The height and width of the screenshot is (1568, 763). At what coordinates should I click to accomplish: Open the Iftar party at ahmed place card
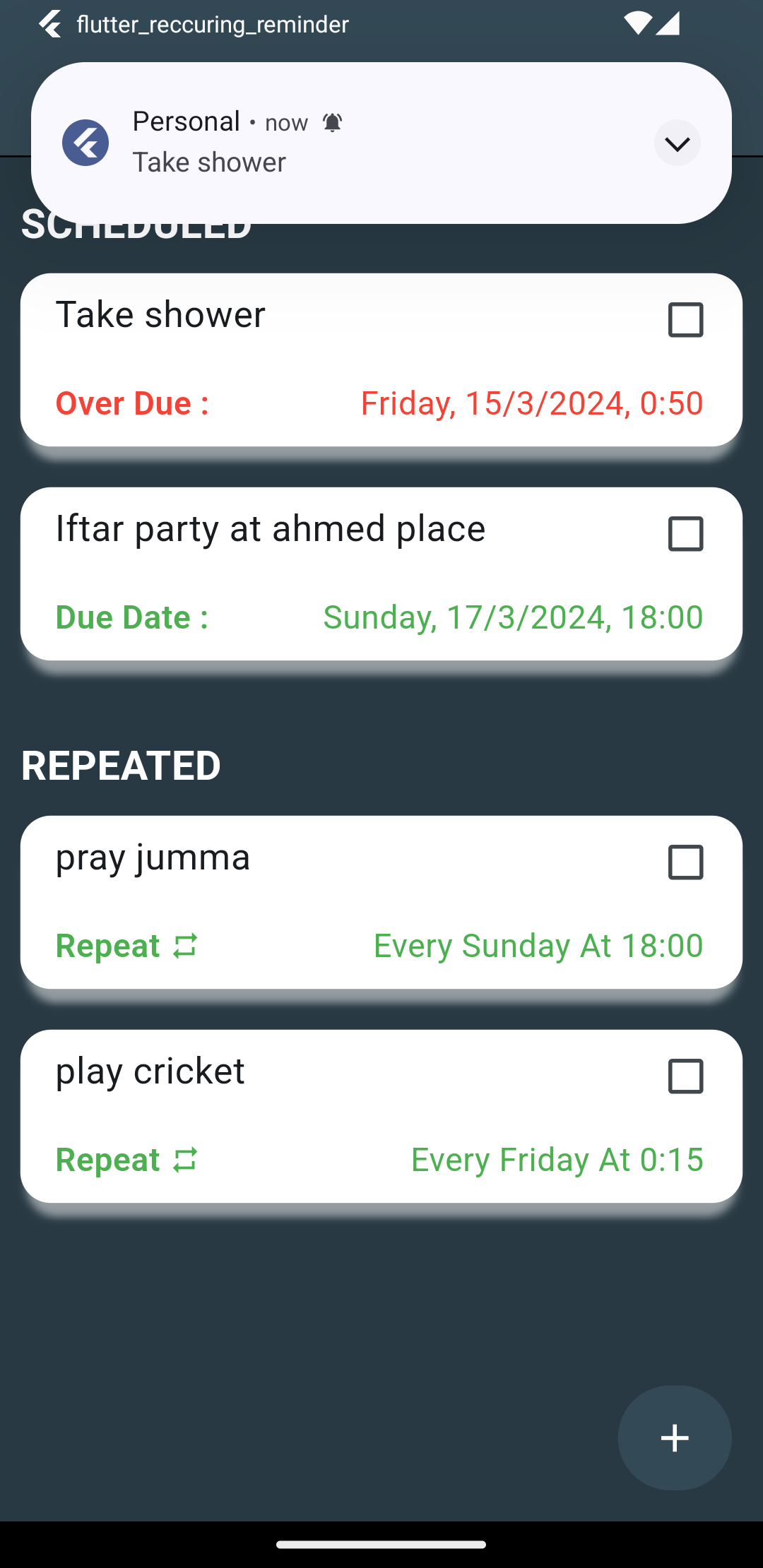[x=381, y=574]
